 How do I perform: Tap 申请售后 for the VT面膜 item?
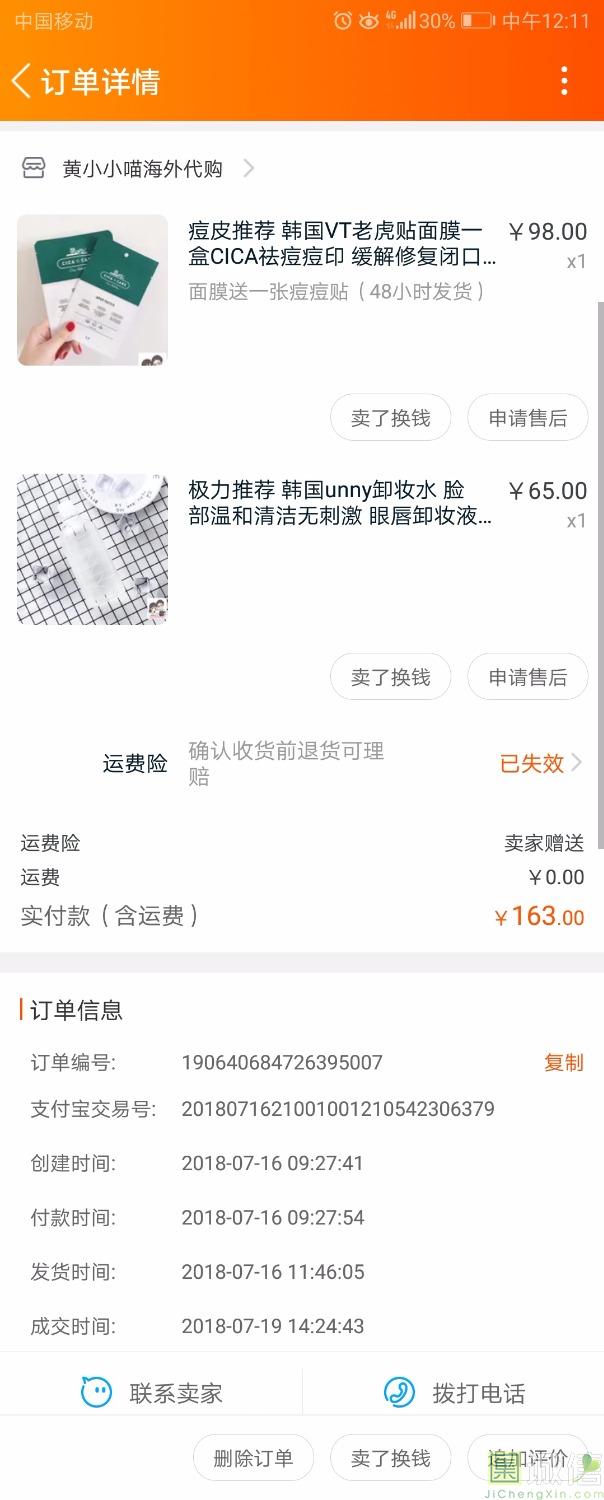click(x=527, y=418)
